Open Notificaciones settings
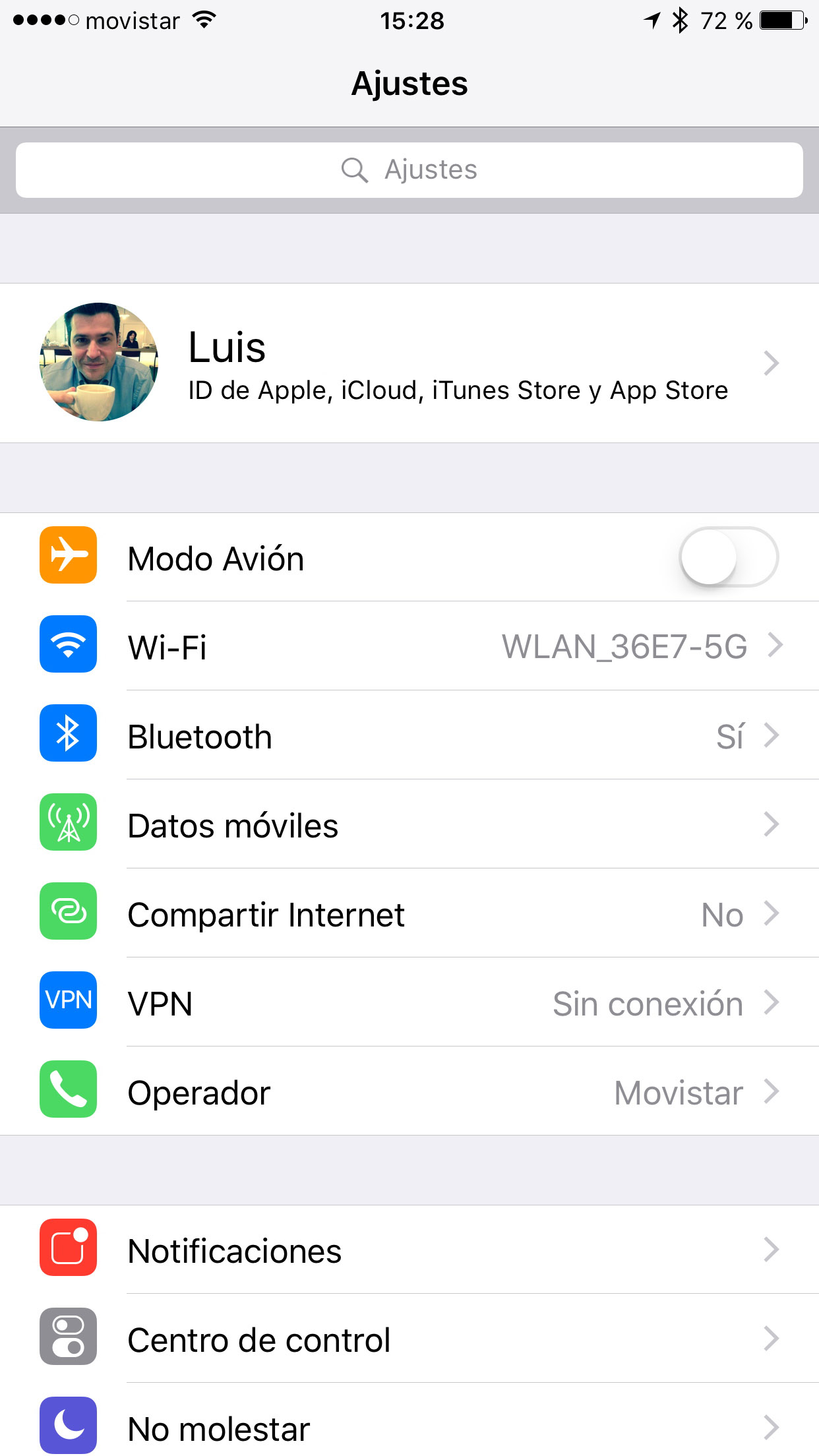Viewport: 819px width, 1456px height. 409,1249
